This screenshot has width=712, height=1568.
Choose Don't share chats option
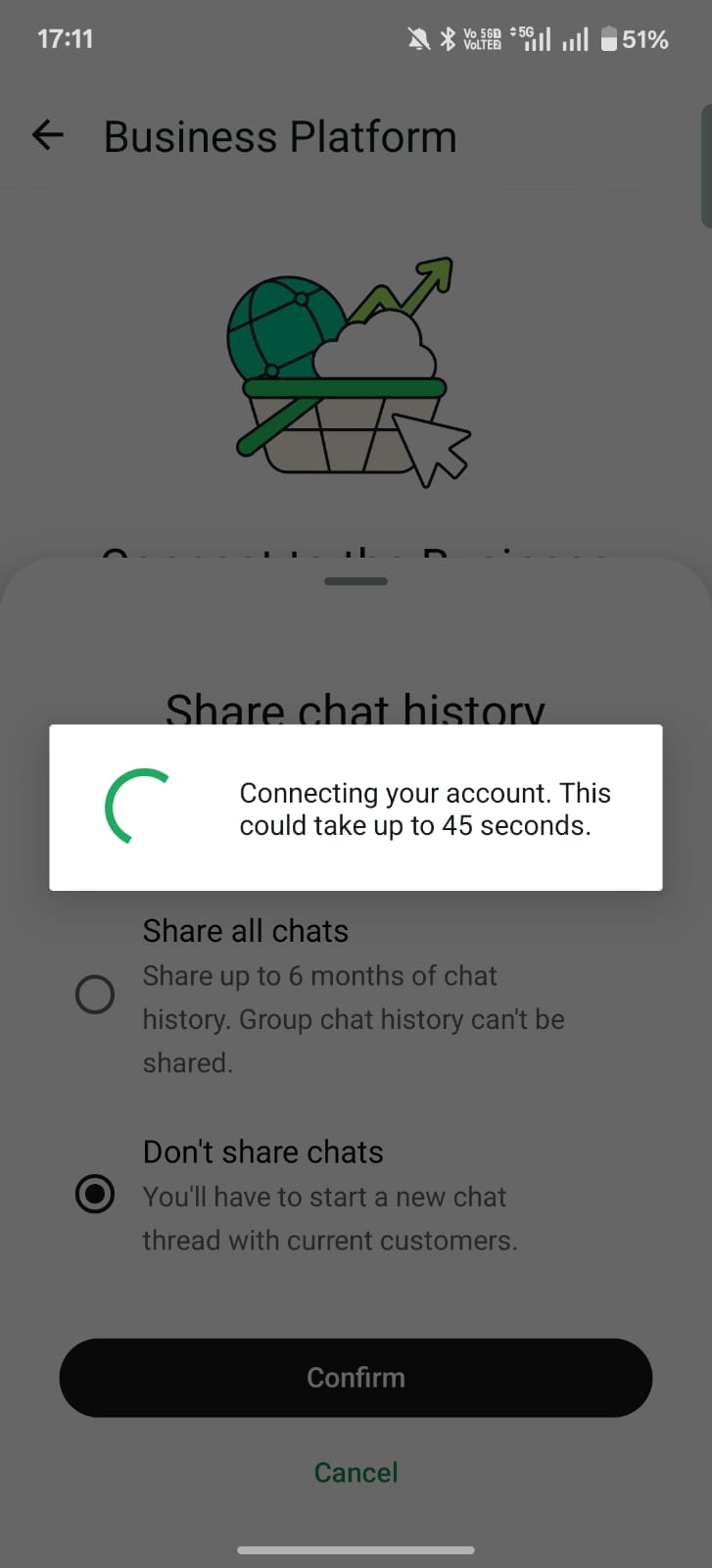(95, 1194)
